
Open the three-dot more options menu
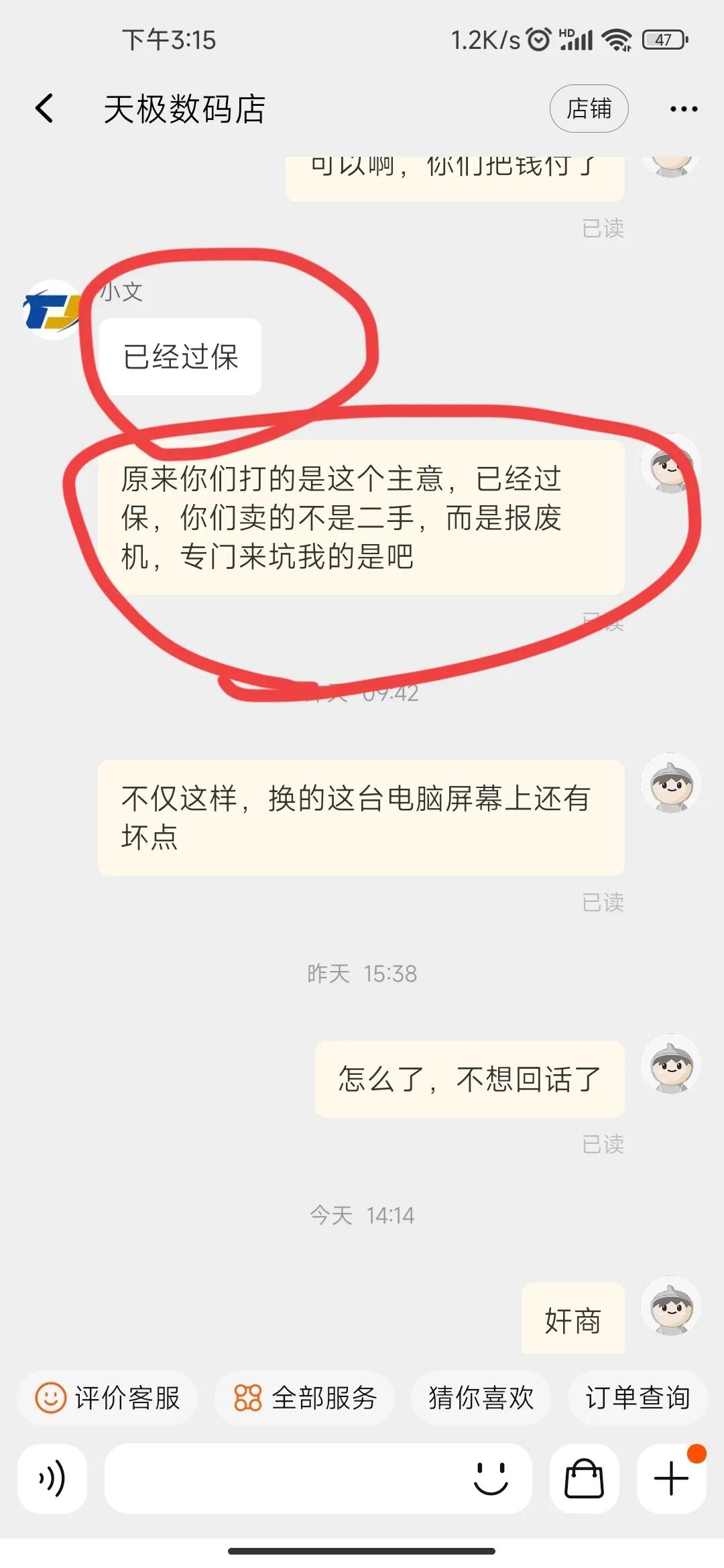(x=680, y=108)
